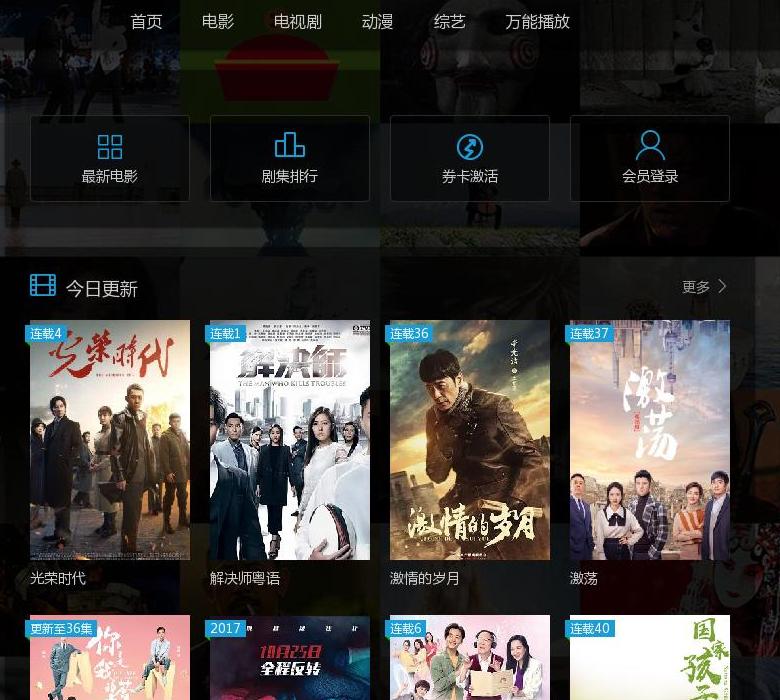Open the 激情的岁月 poster

pos(470,440)
